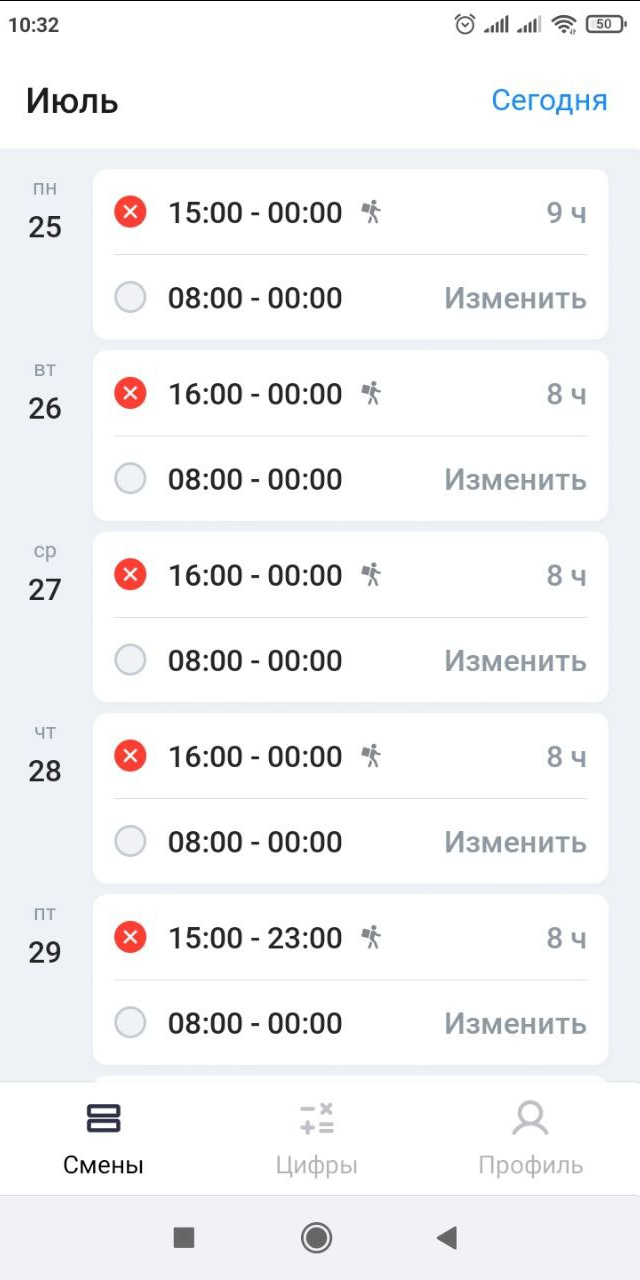
Task: Tap Изменить for Thursday 28
Action: click(515, 842)
